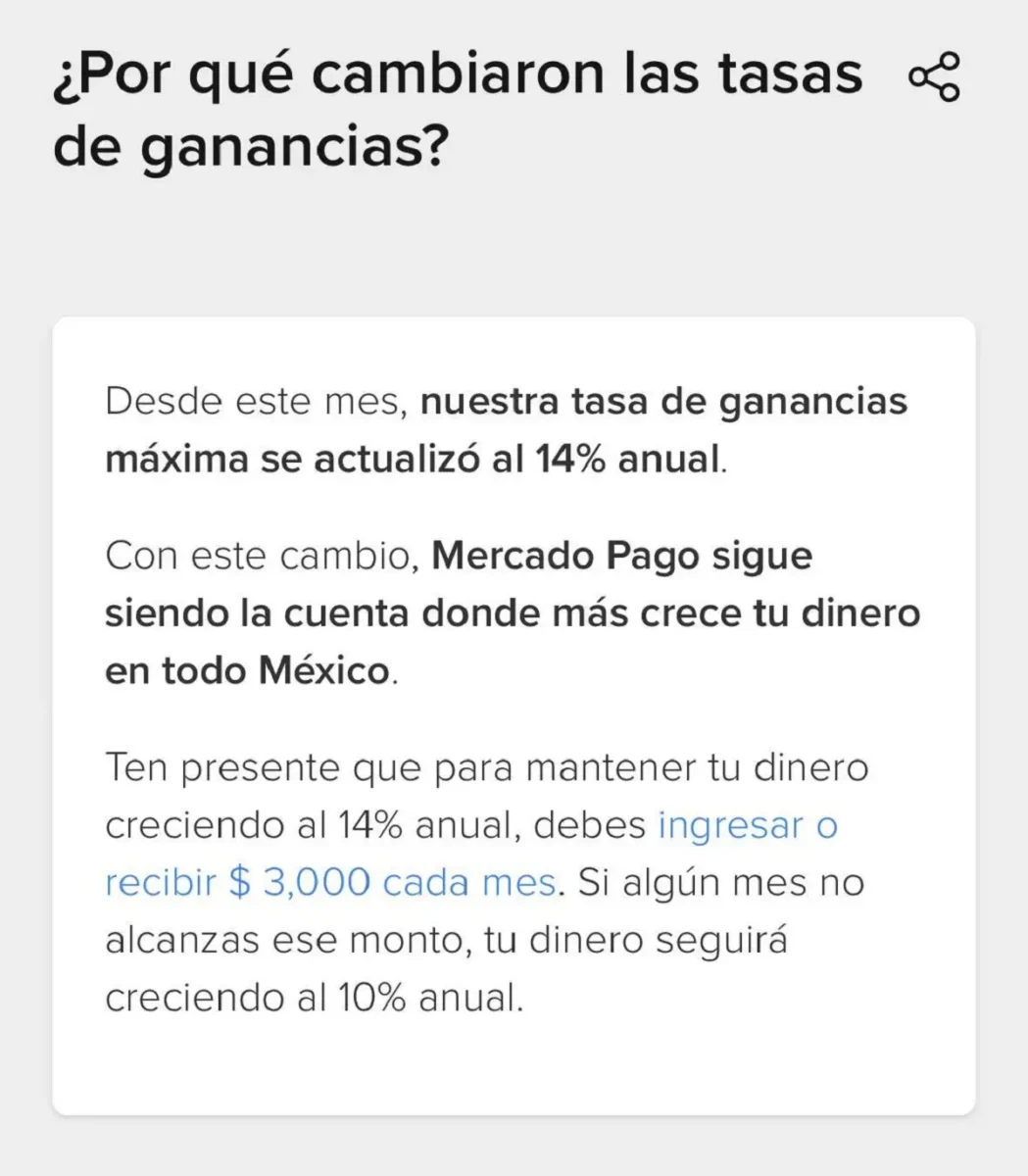Open the "ingresar o recibir" link

click(748, 826)
